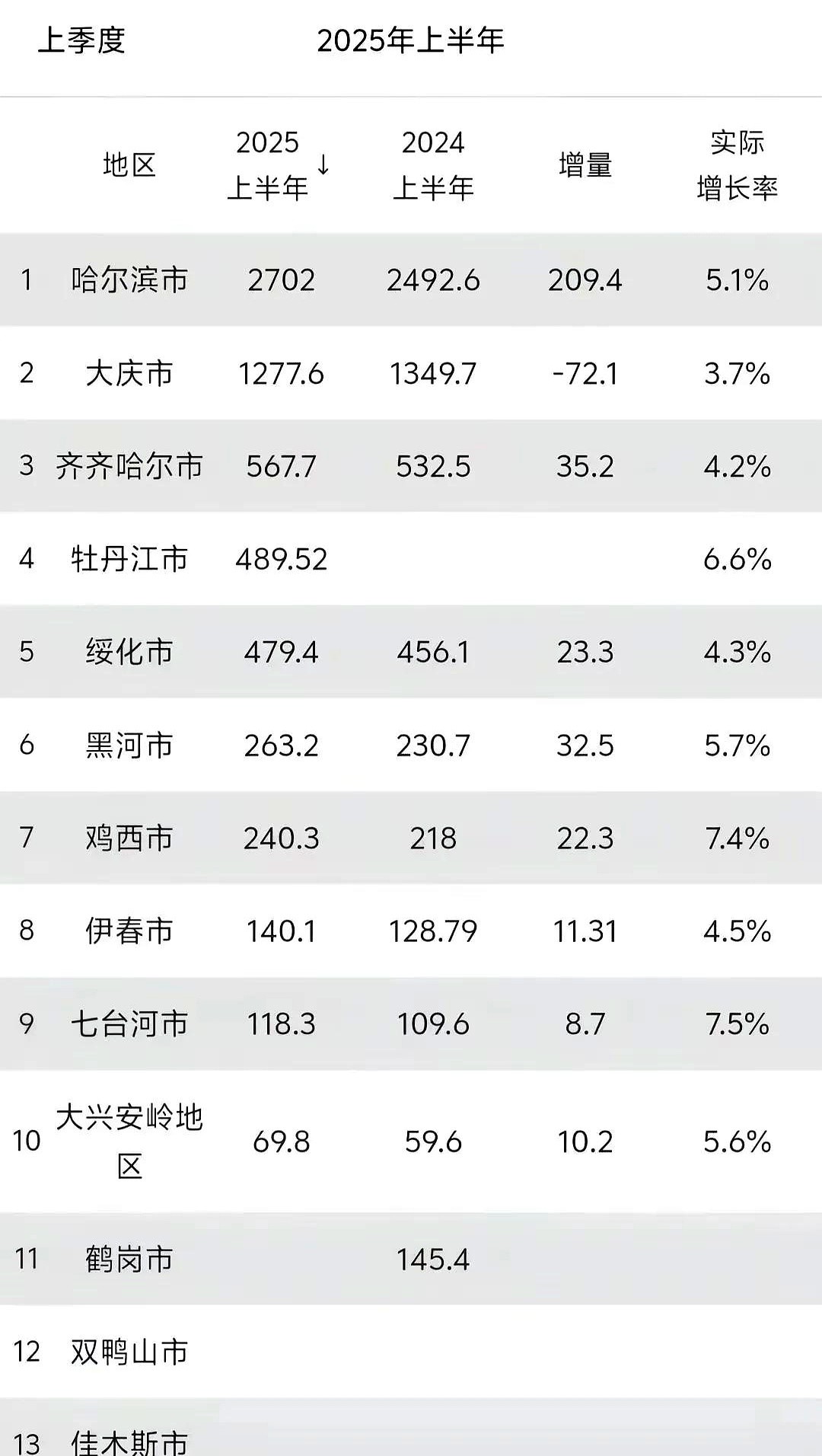Go to 上季度 previous quarter data
The height and width of the screenshot is (1456, 822).
click(x=81, y=40)
